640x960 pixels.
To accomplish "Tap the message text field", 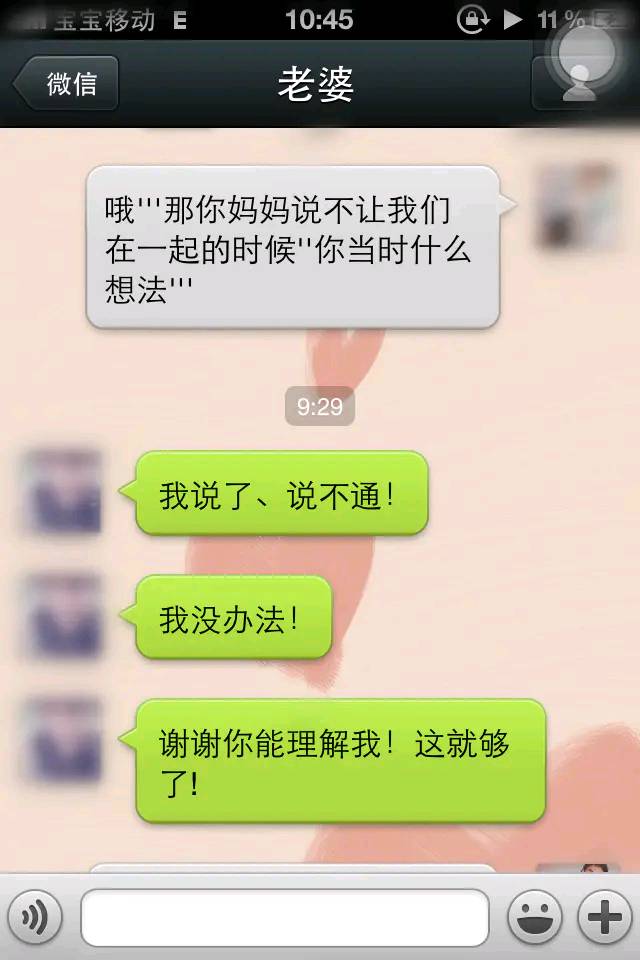I will click(284, 917).
